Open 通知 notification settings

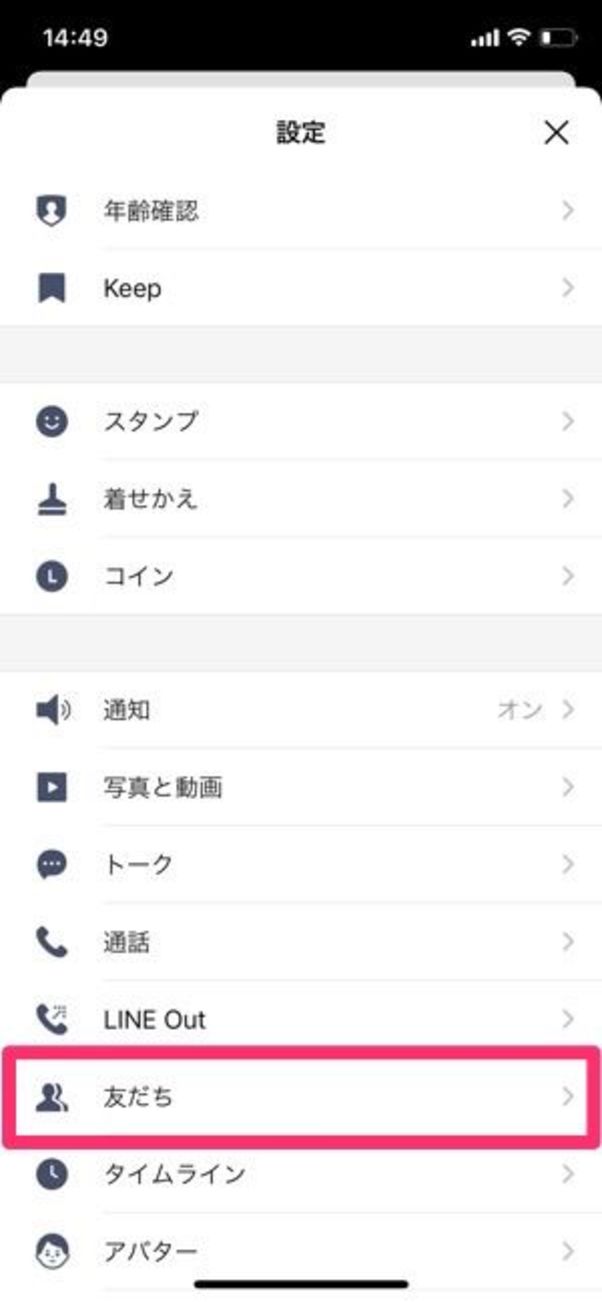click(x=300, y=710)
